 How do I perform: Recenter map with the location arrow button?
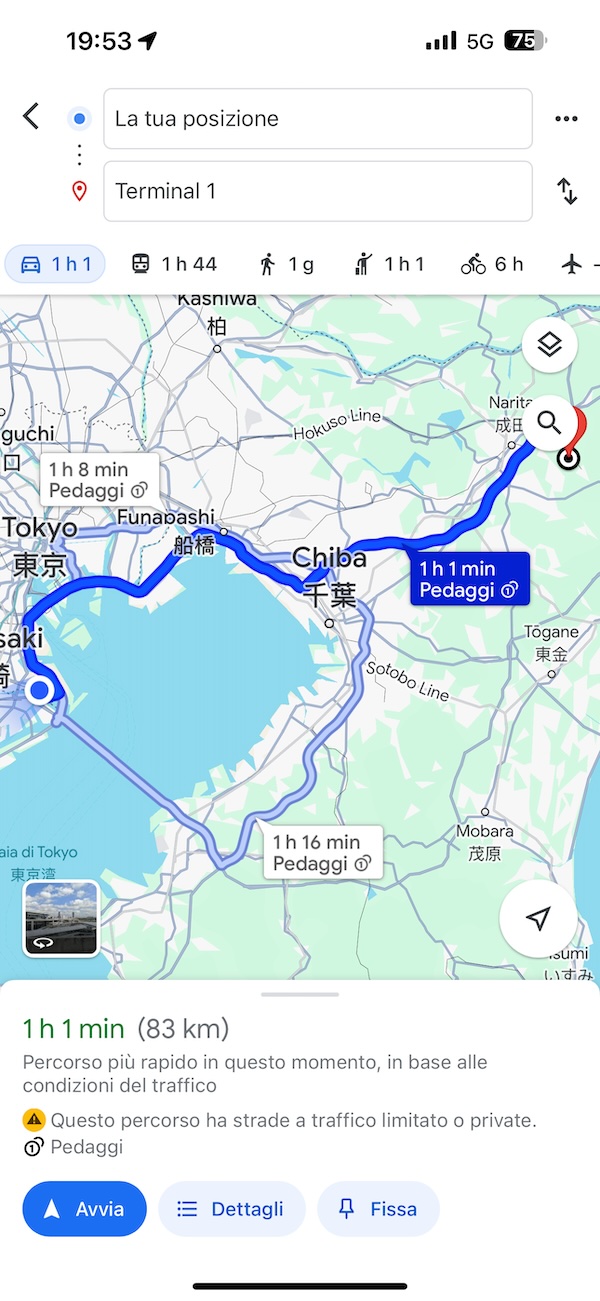[539, 919]
